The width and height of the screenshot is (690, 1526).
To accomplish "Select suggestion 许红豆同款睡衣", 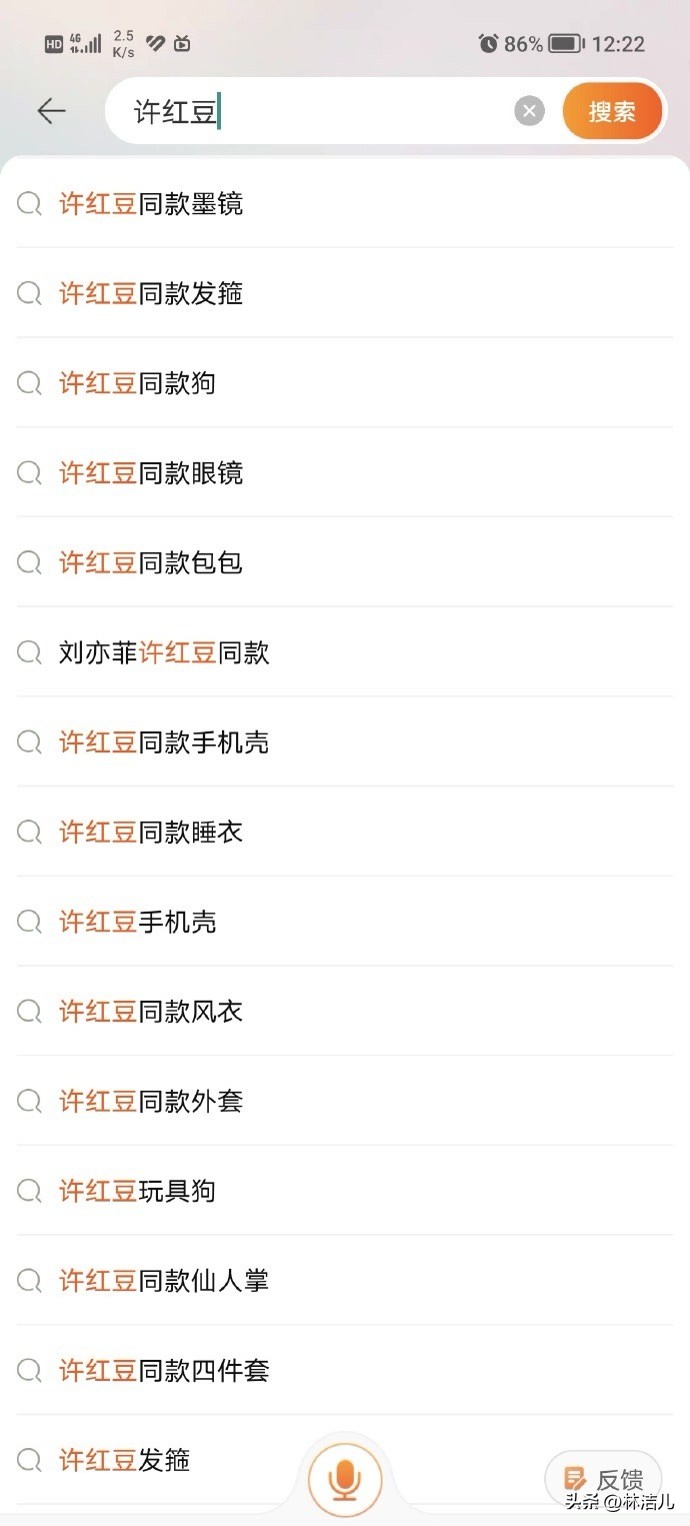I will point(345,832).
